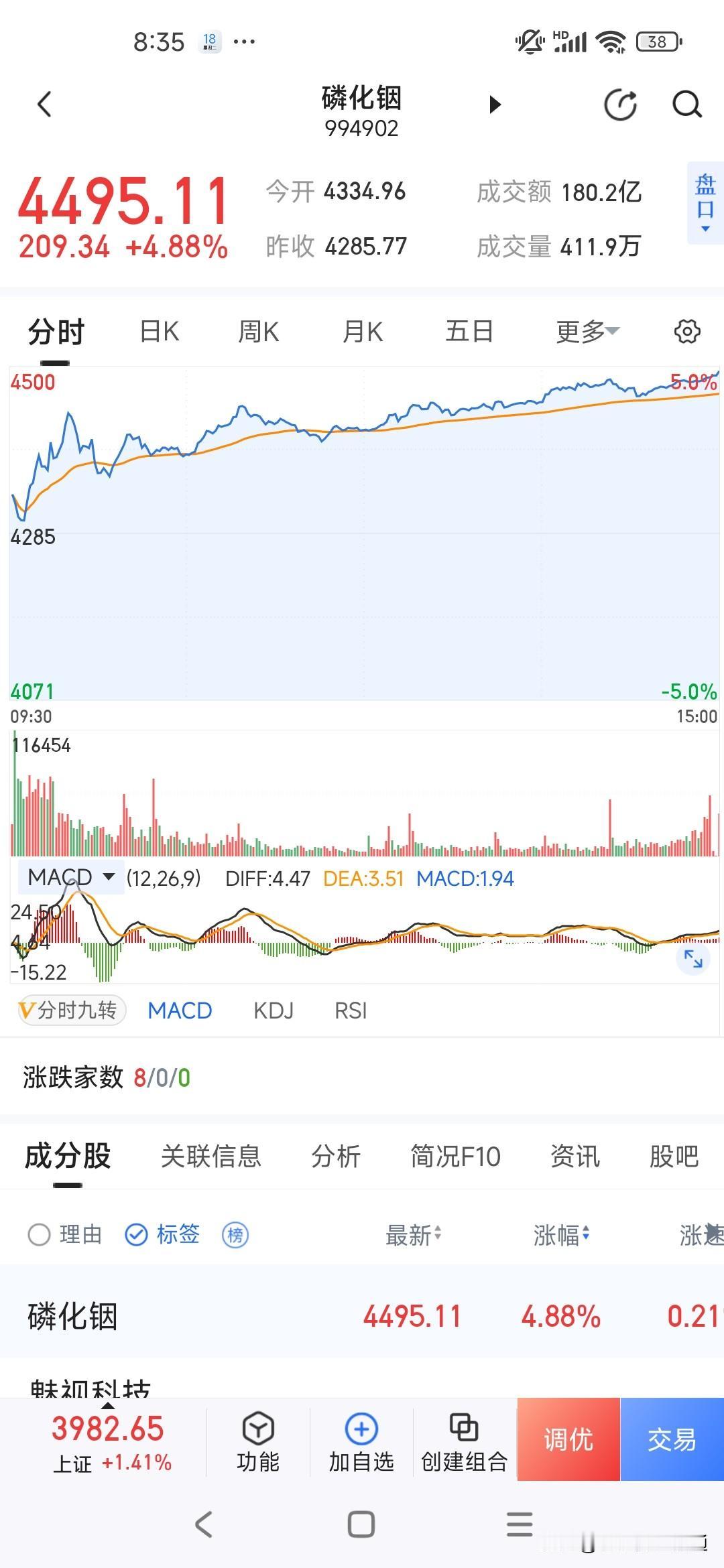
Task: Open the search magnifier icon
Action: pos(687,105)
